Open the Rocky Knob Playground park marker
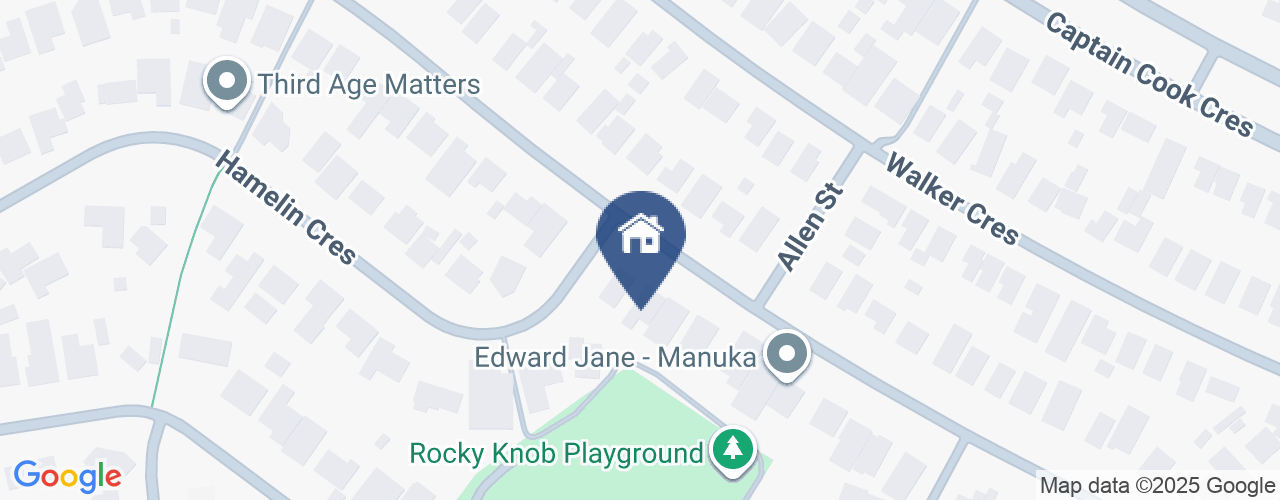Screen dimensions: 1280x500 tap(733, 448)
